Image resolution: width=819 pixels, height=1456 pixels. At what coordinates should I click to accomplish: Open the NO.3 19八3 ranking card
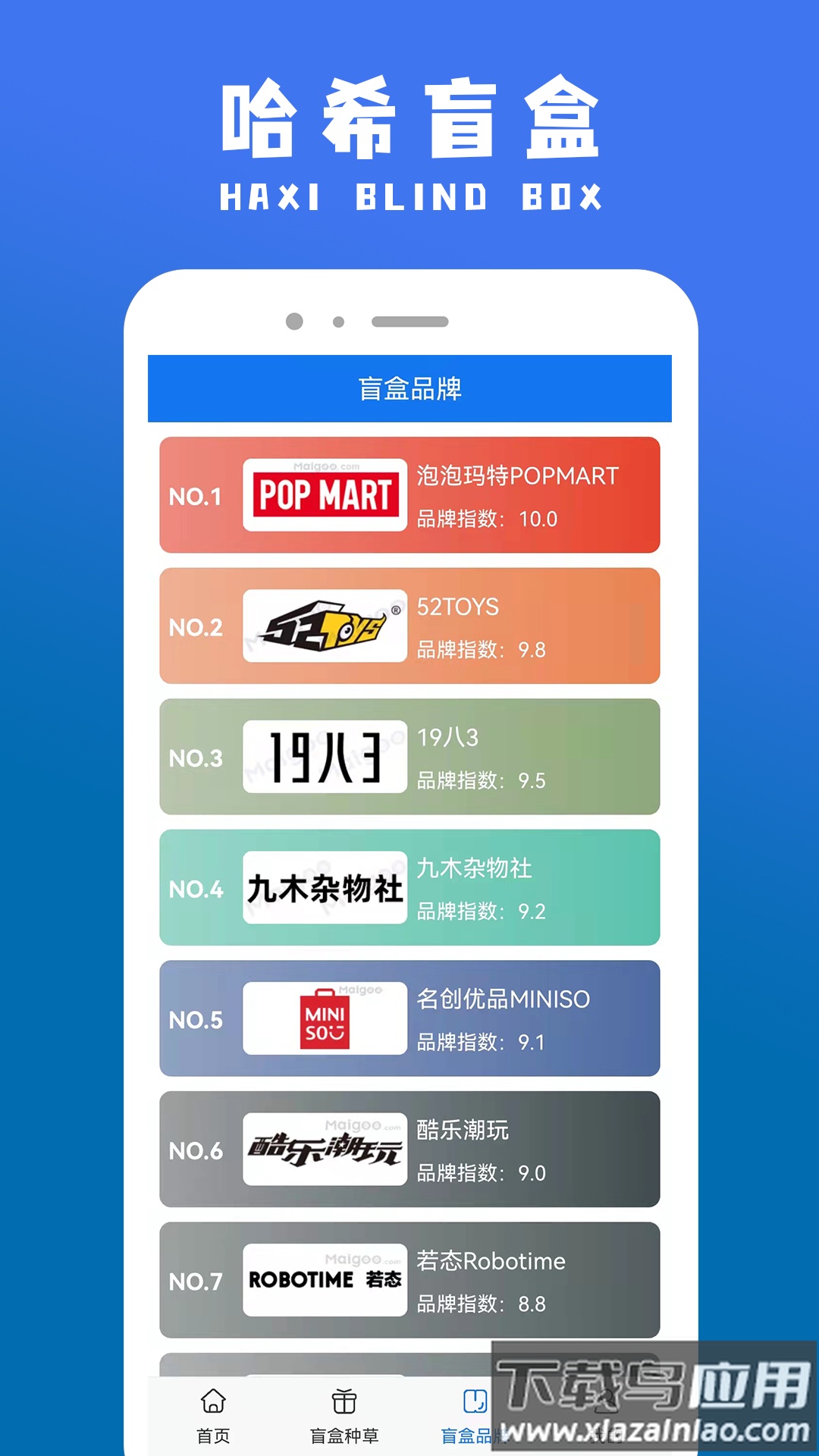[x=409, y=755]
